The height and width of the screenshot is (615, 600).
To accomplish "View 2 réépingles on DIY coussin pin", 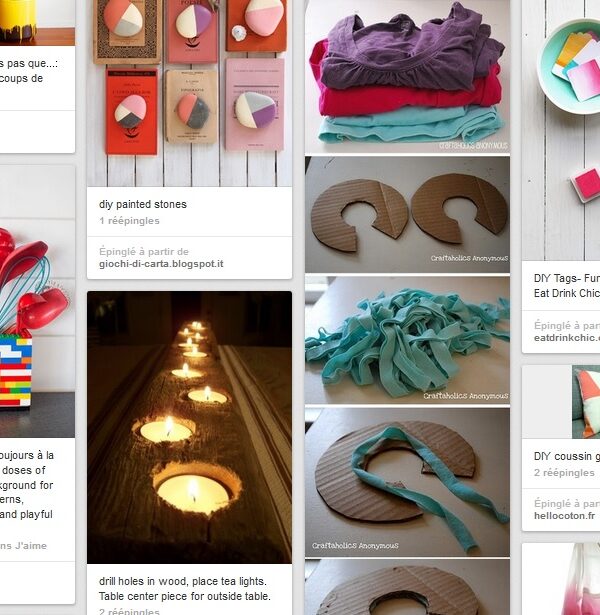I will click(564, 472).
